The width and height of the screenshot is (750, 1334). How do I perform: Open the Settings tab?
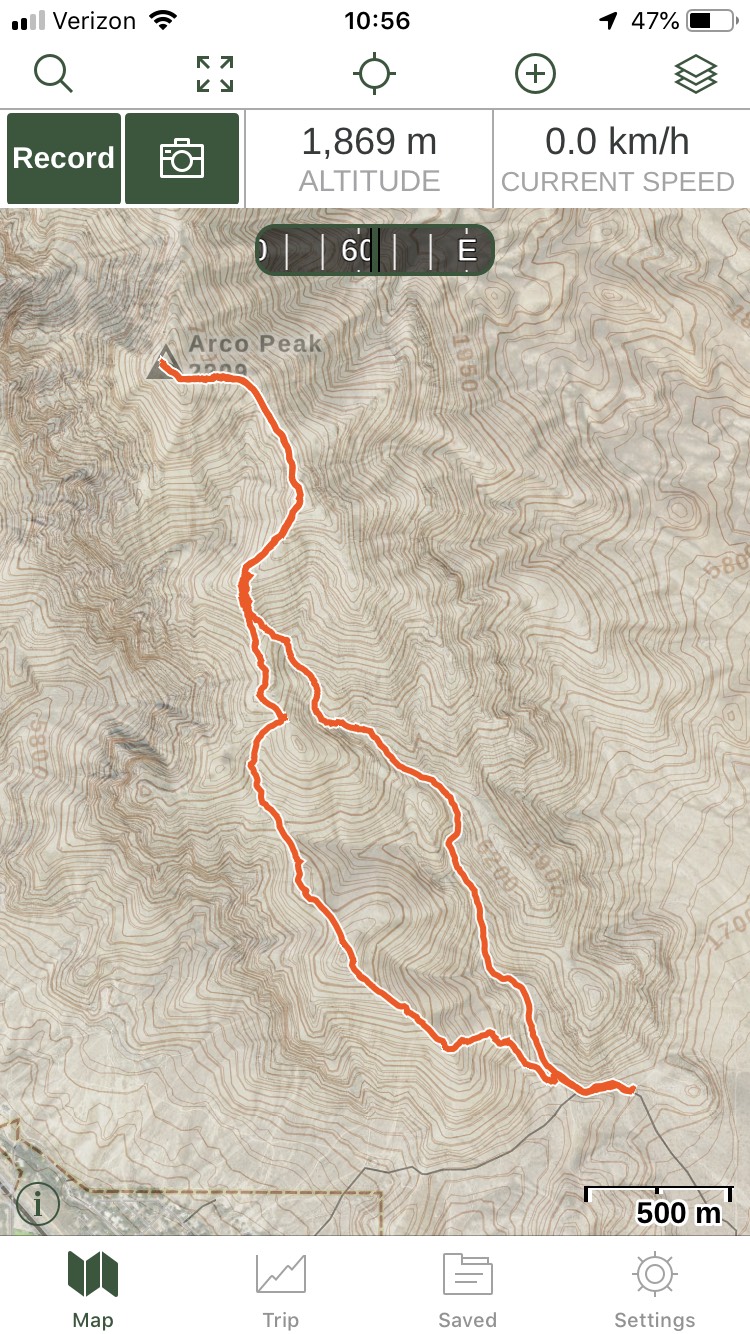point(655,1290)
